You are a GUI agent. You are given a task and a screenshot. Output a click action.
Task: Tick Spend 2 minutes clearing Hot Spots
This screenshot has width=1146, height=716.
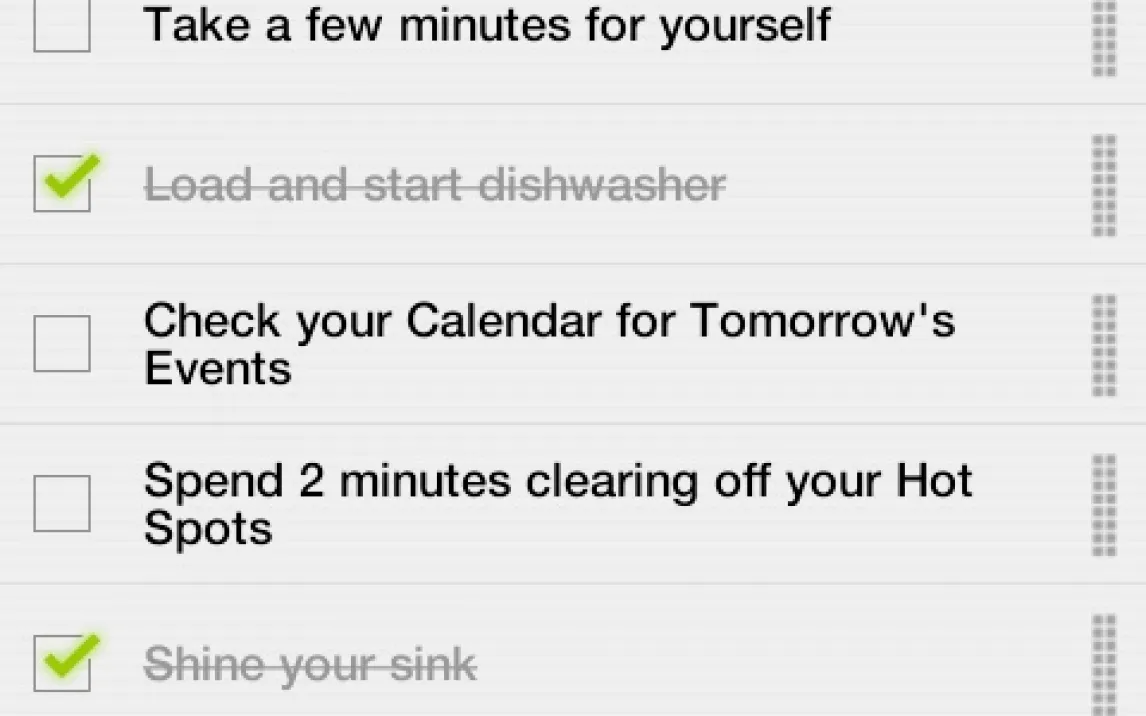coord(62,504)
